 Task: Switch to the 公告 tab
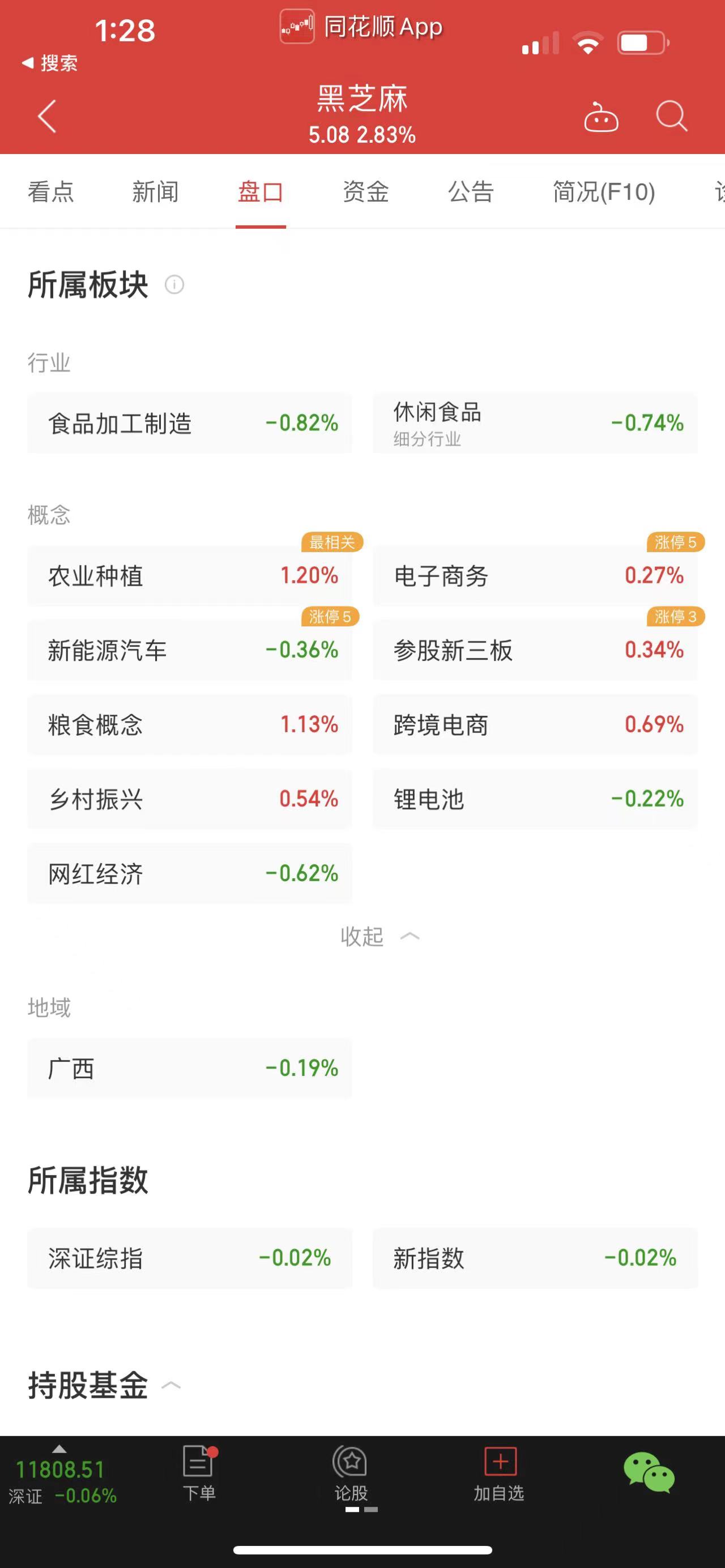[x=471, y=192]
